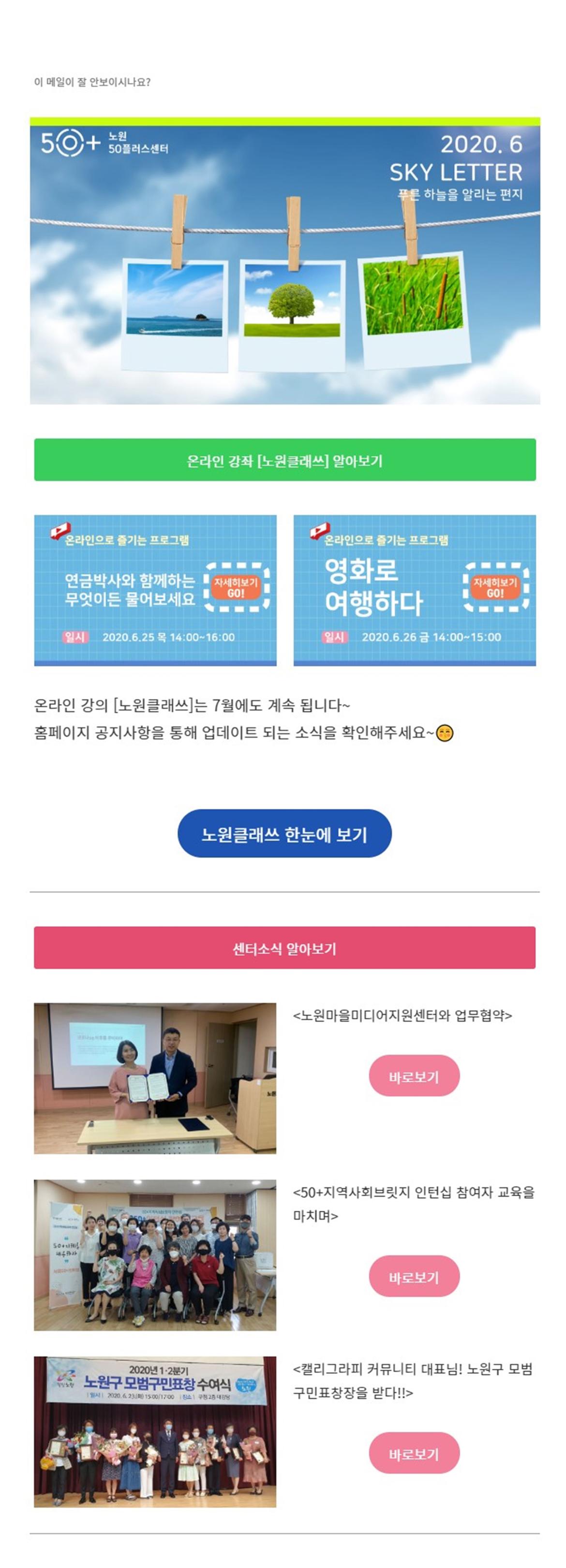Open the '영화로 여행하다' program card
The image size is (566, 1568).
click(414, 590)
